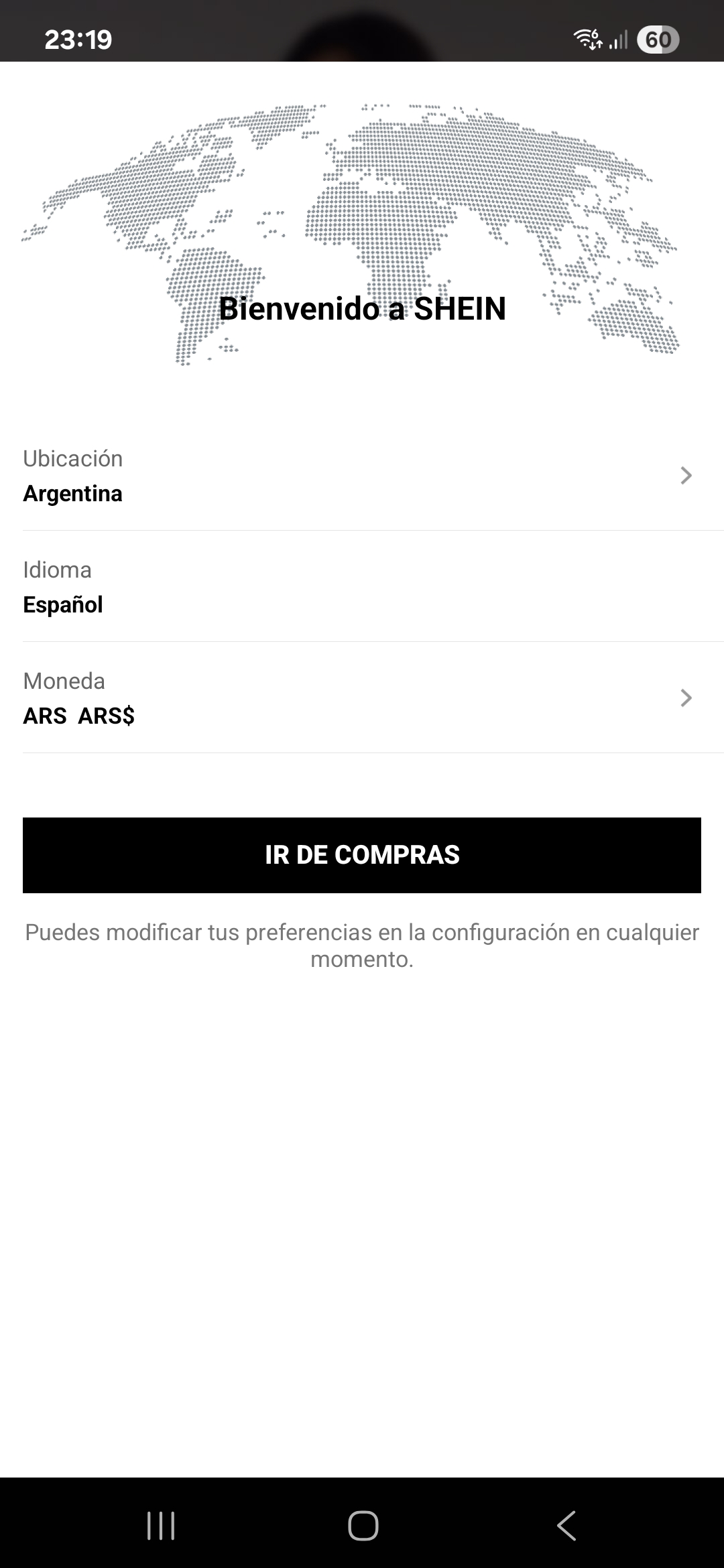
Task: Open the Ubicación row showing Argentina
Action: click(x=362, y=475)
